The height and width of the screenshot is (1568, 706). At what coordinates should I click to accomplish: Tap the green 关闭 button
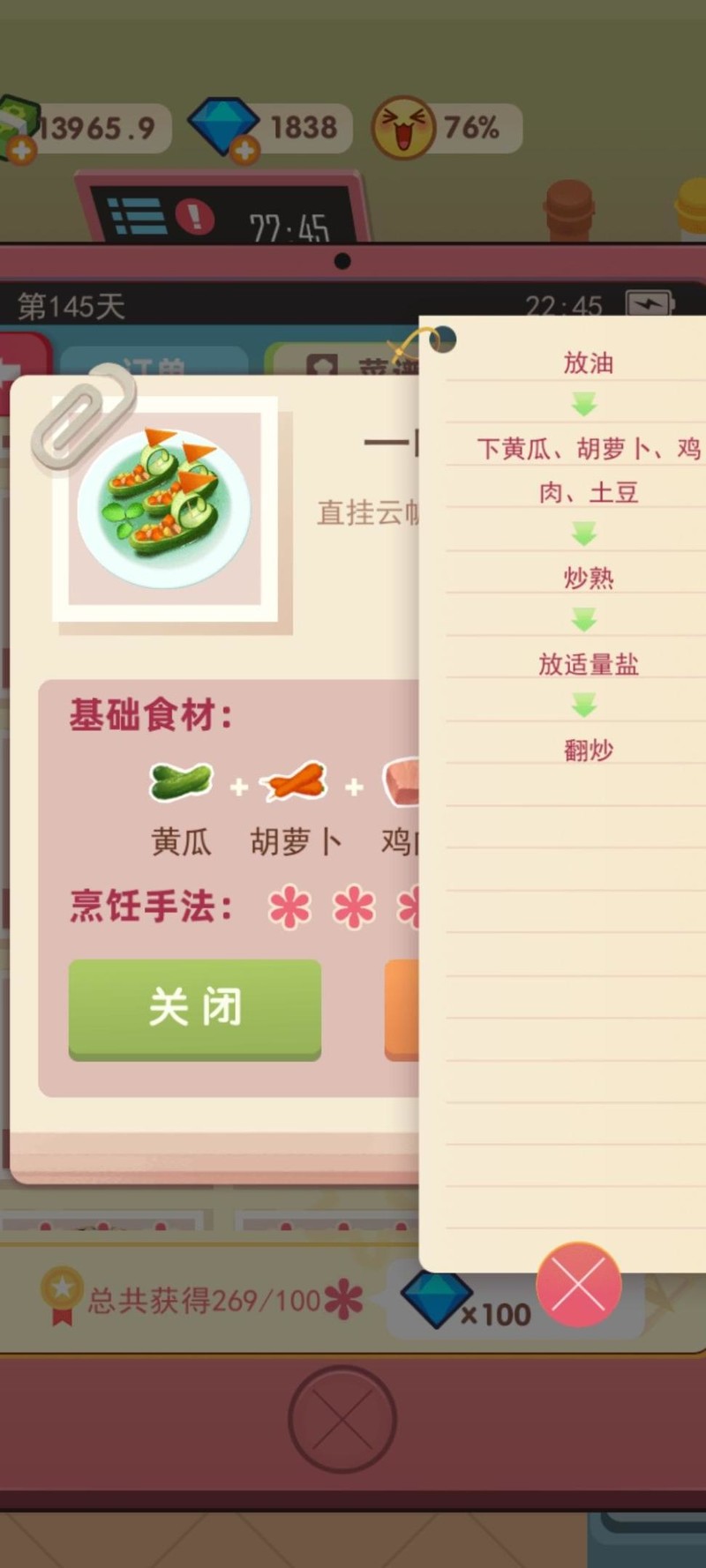(x=195, y=1008)
